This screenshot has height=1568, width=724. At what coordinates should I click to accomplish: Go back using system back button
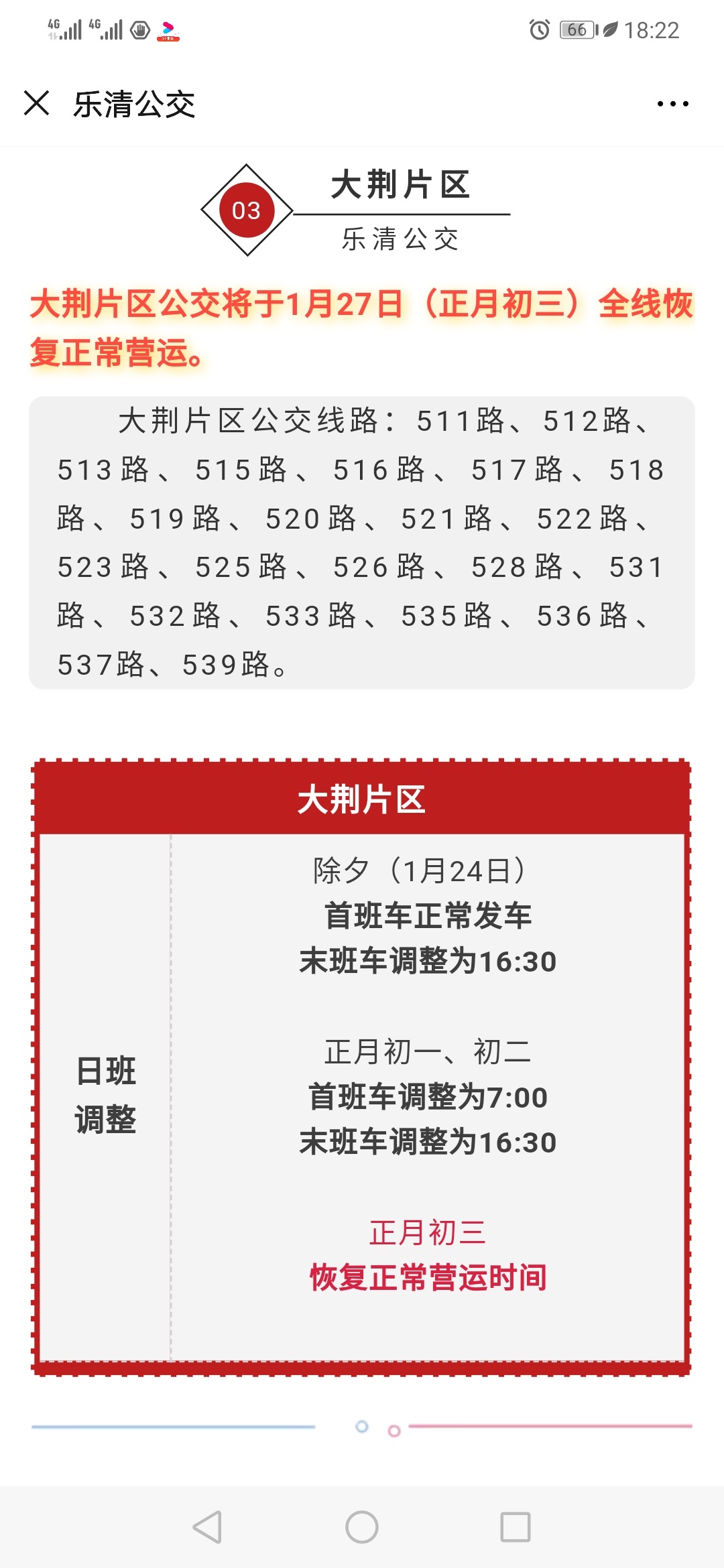207,1527
